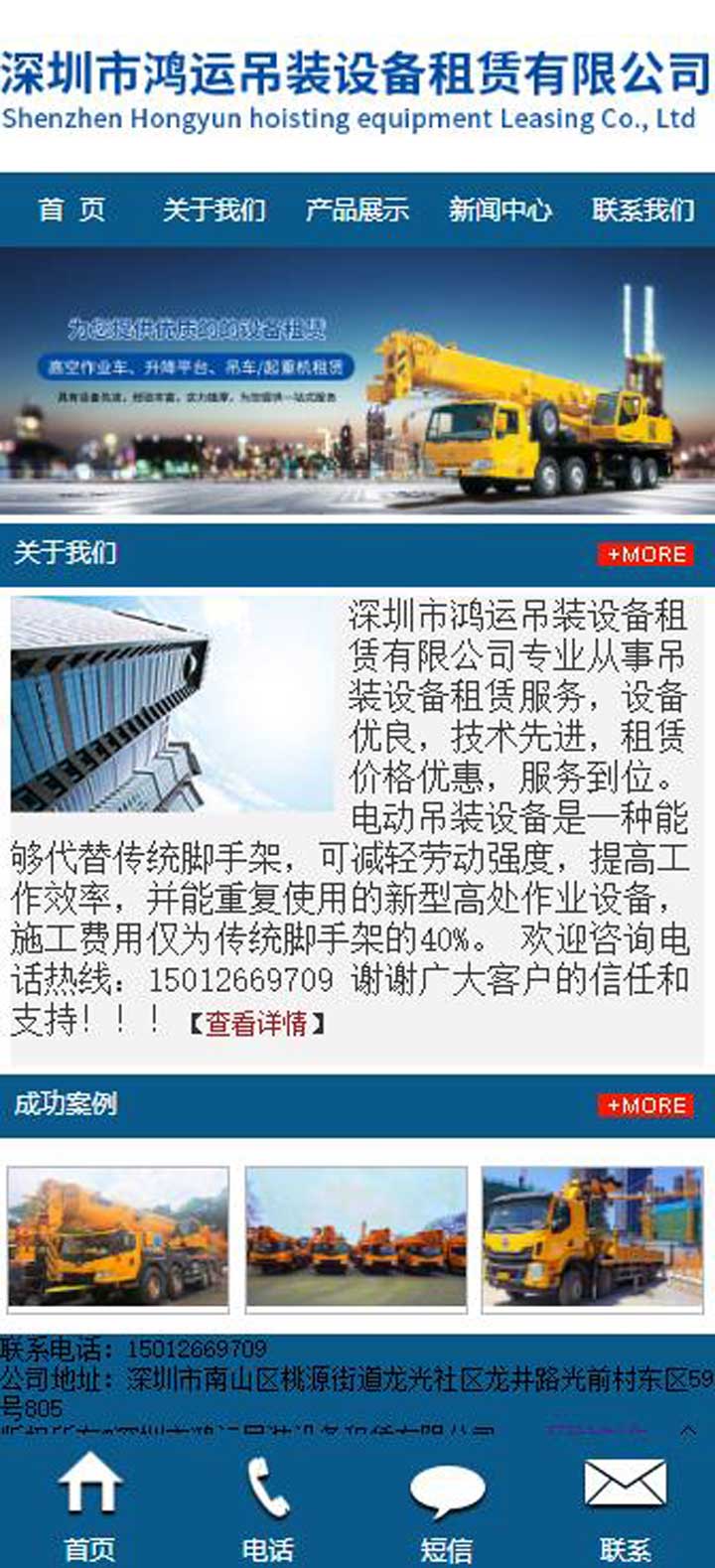Open the 查看详情 link

256,1023
